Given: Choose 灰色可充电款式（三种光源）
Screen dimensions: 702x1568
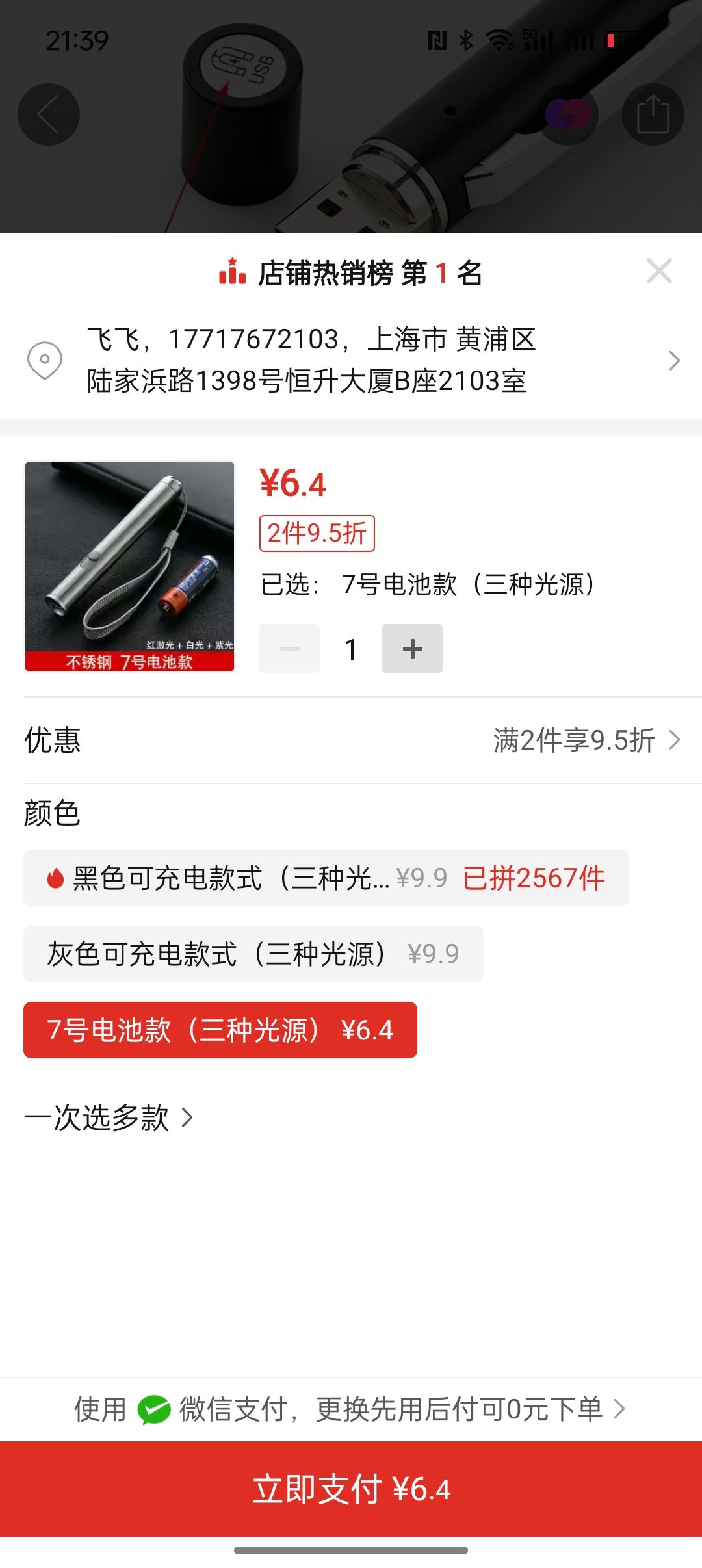Looking at the screenshot, I should point(253,954).
